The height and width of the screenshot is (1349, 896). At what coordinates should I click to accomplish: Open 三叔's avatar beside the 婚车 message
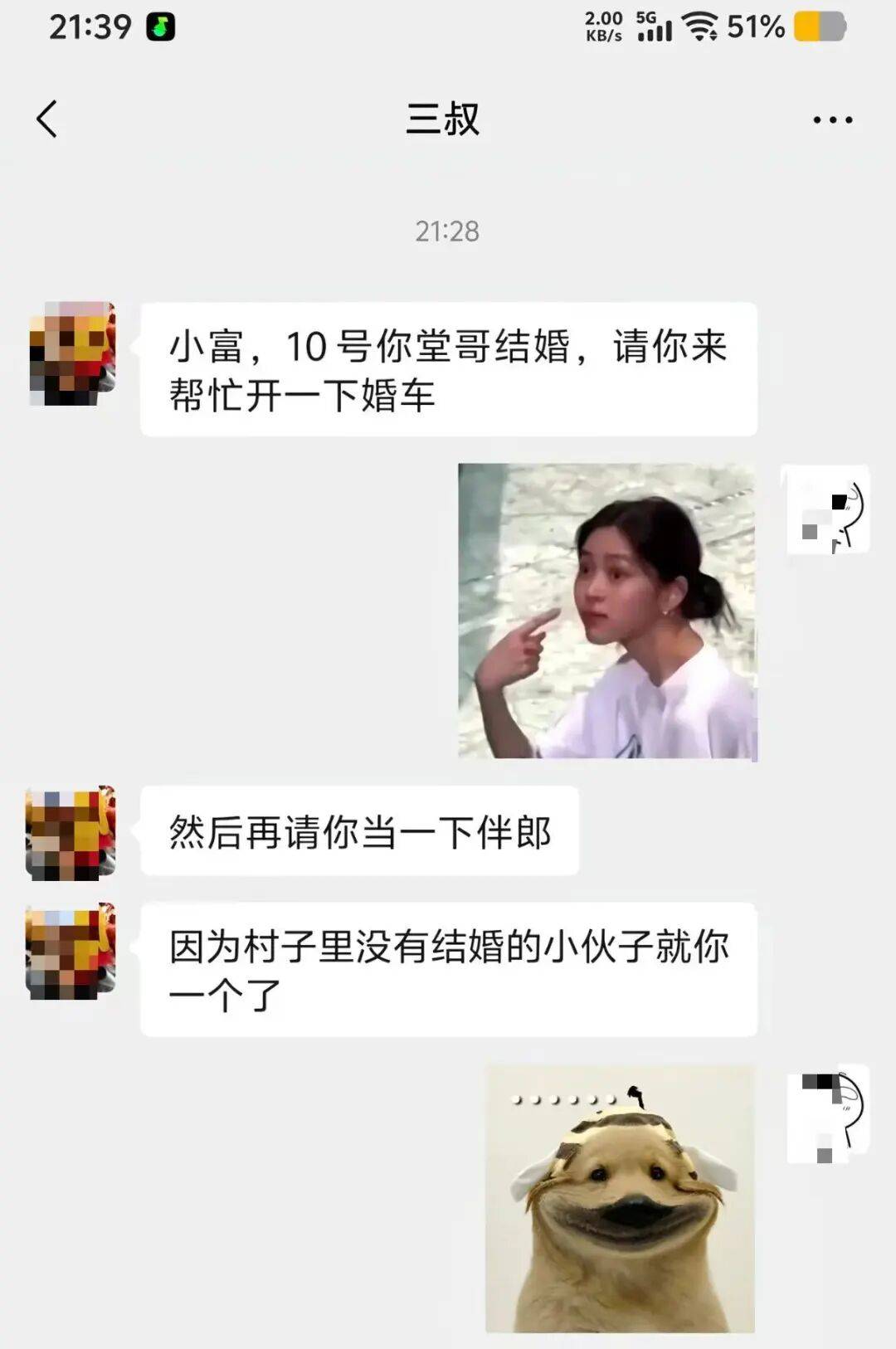72,353
